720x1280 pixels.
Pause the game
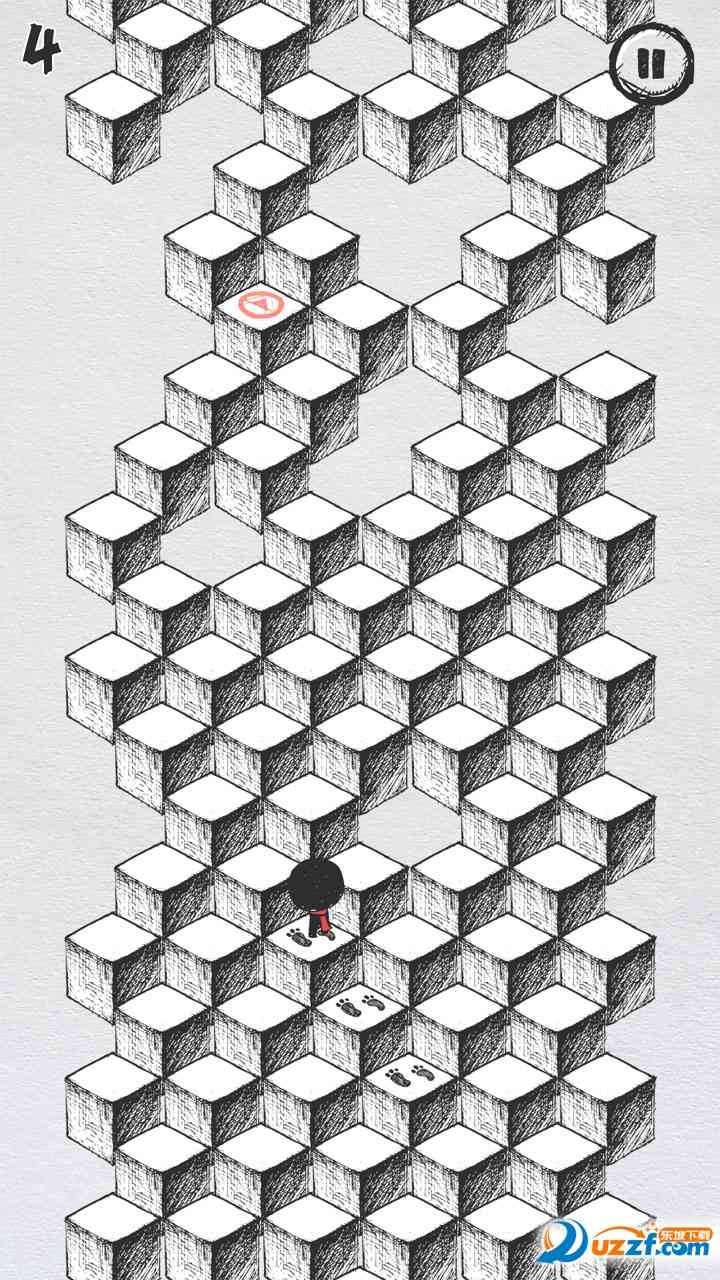pyautogui.click(x=652, y=63)
